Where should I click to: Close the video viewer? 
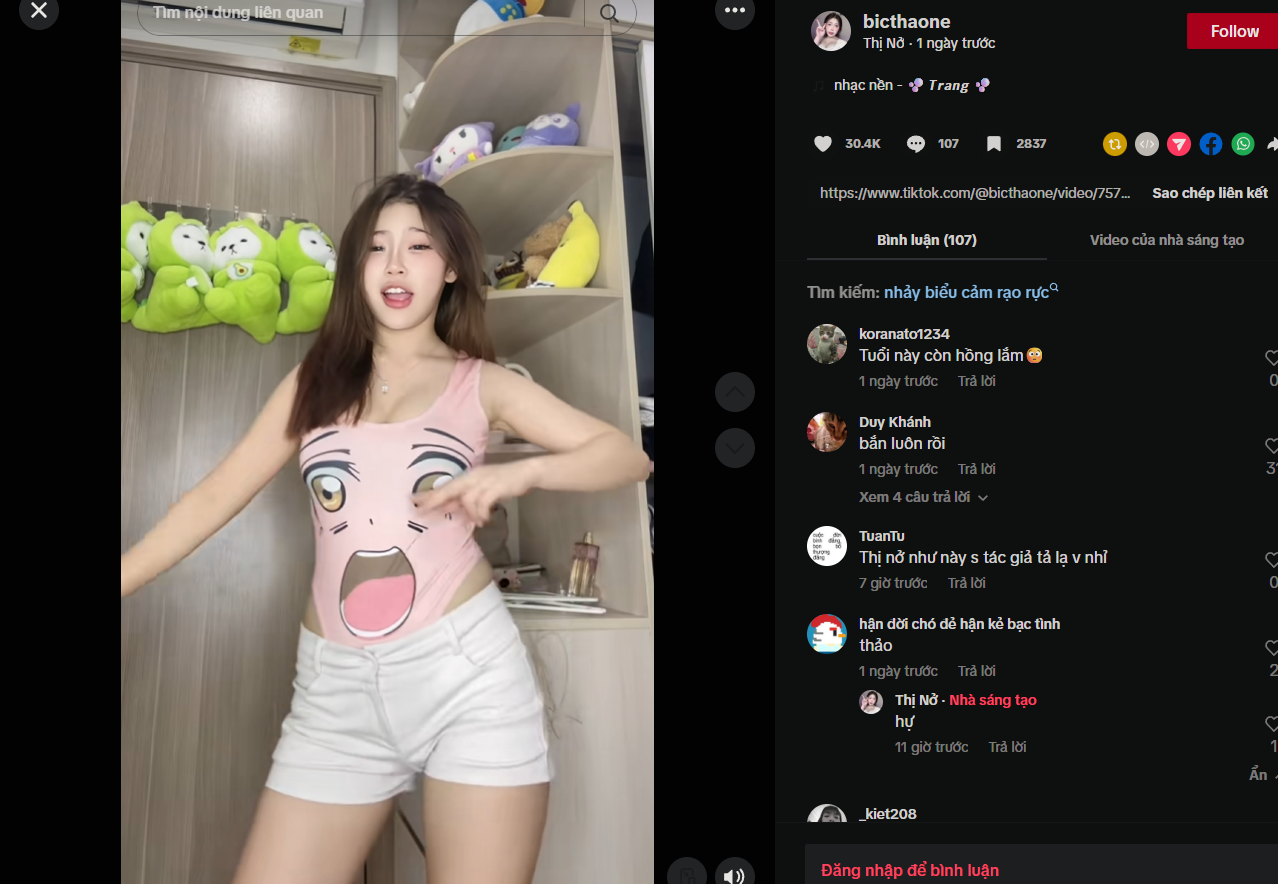(39, 11)
